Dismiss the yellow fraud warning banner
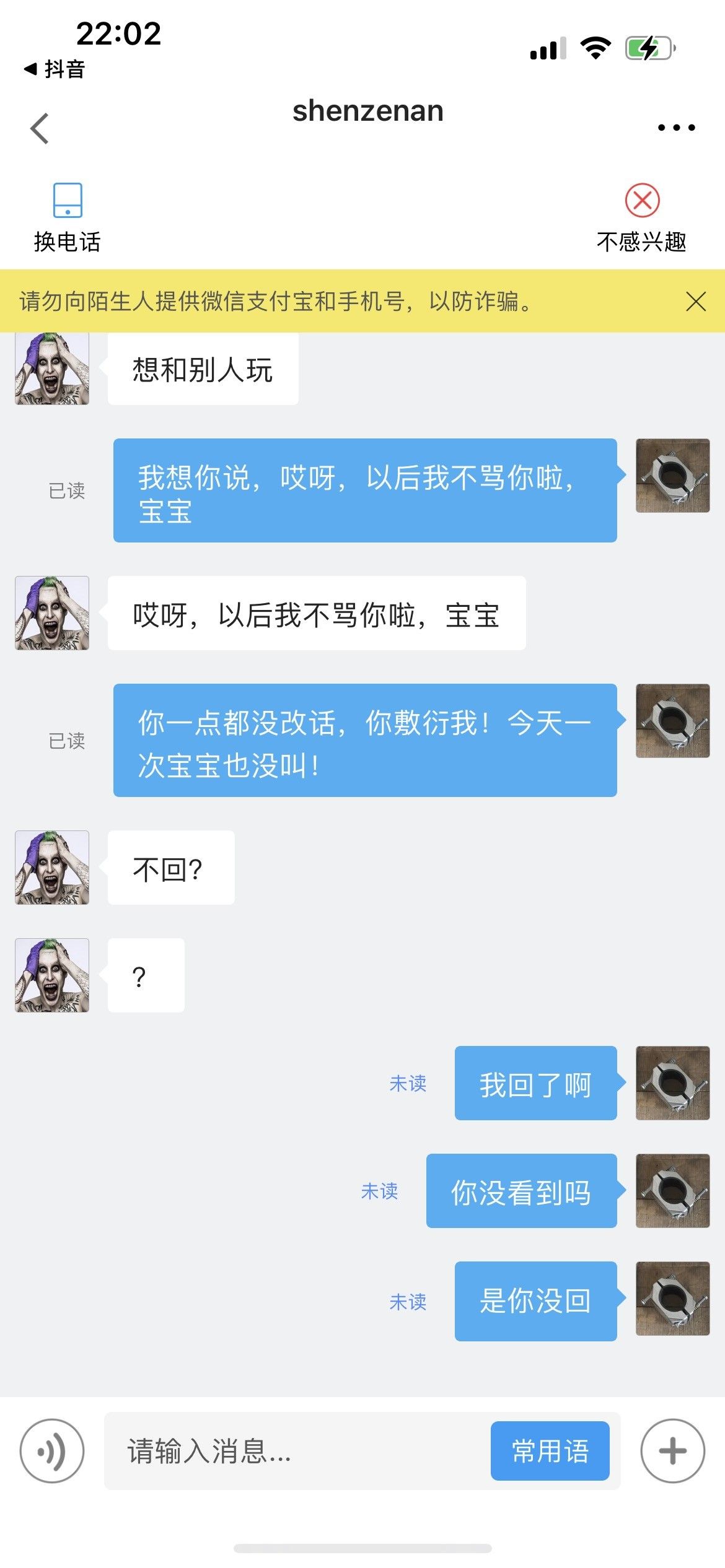The image size is (725, 1568). 696,302
